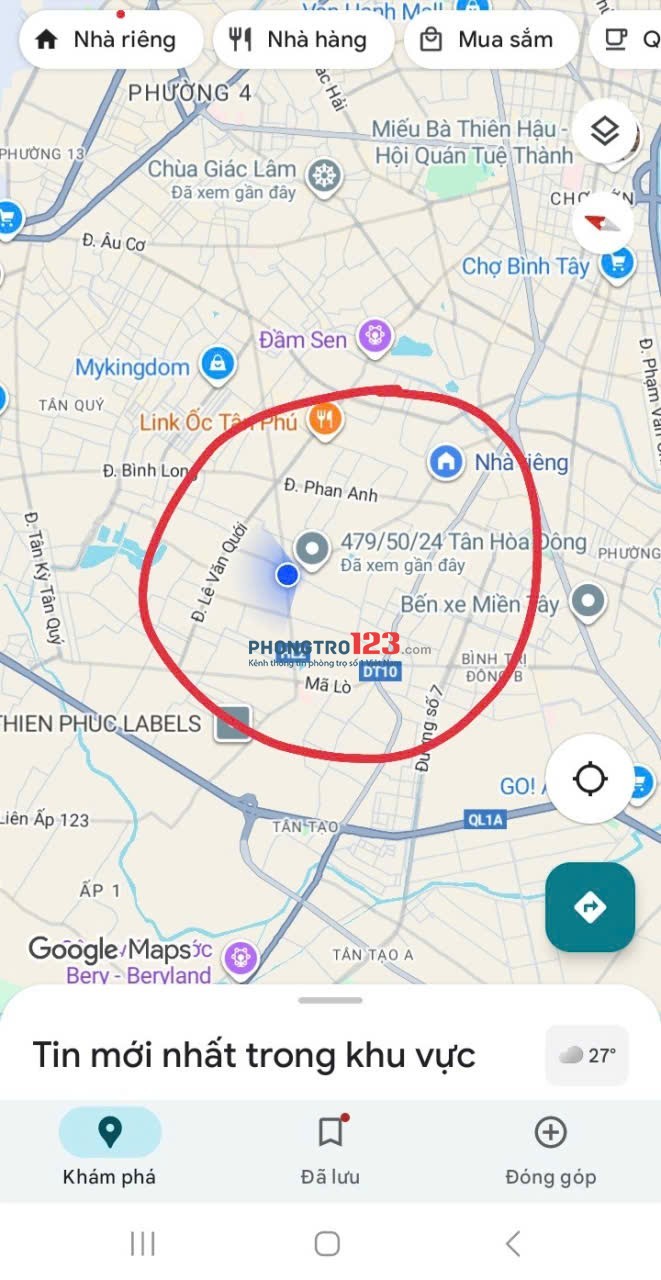Viewport: 661px width, 1280px height.
Task: View the Link Ốc Tân Phú restaurant pin
Action: (324, 420)
